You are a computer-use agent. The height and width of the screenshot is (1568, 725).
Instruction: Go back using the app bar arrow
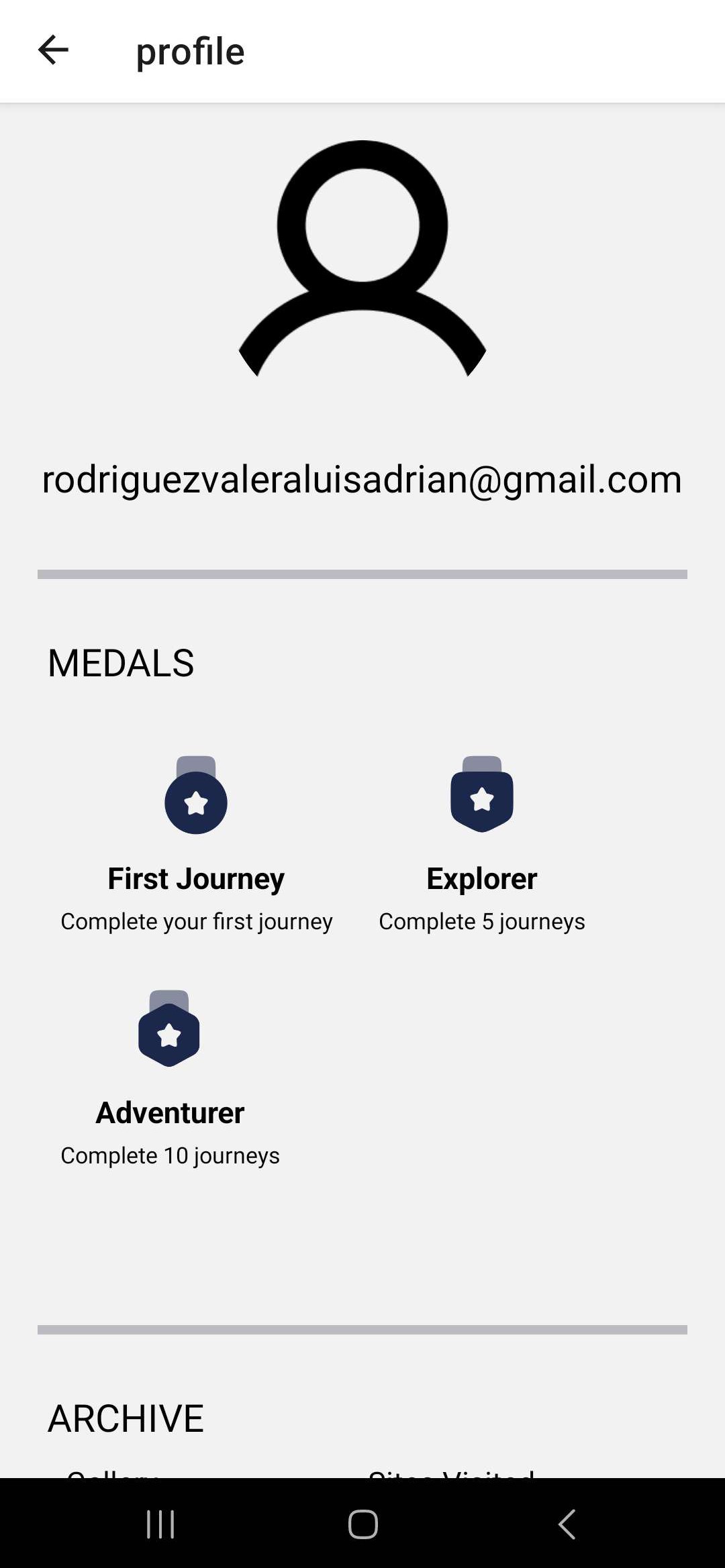point(53,50)
